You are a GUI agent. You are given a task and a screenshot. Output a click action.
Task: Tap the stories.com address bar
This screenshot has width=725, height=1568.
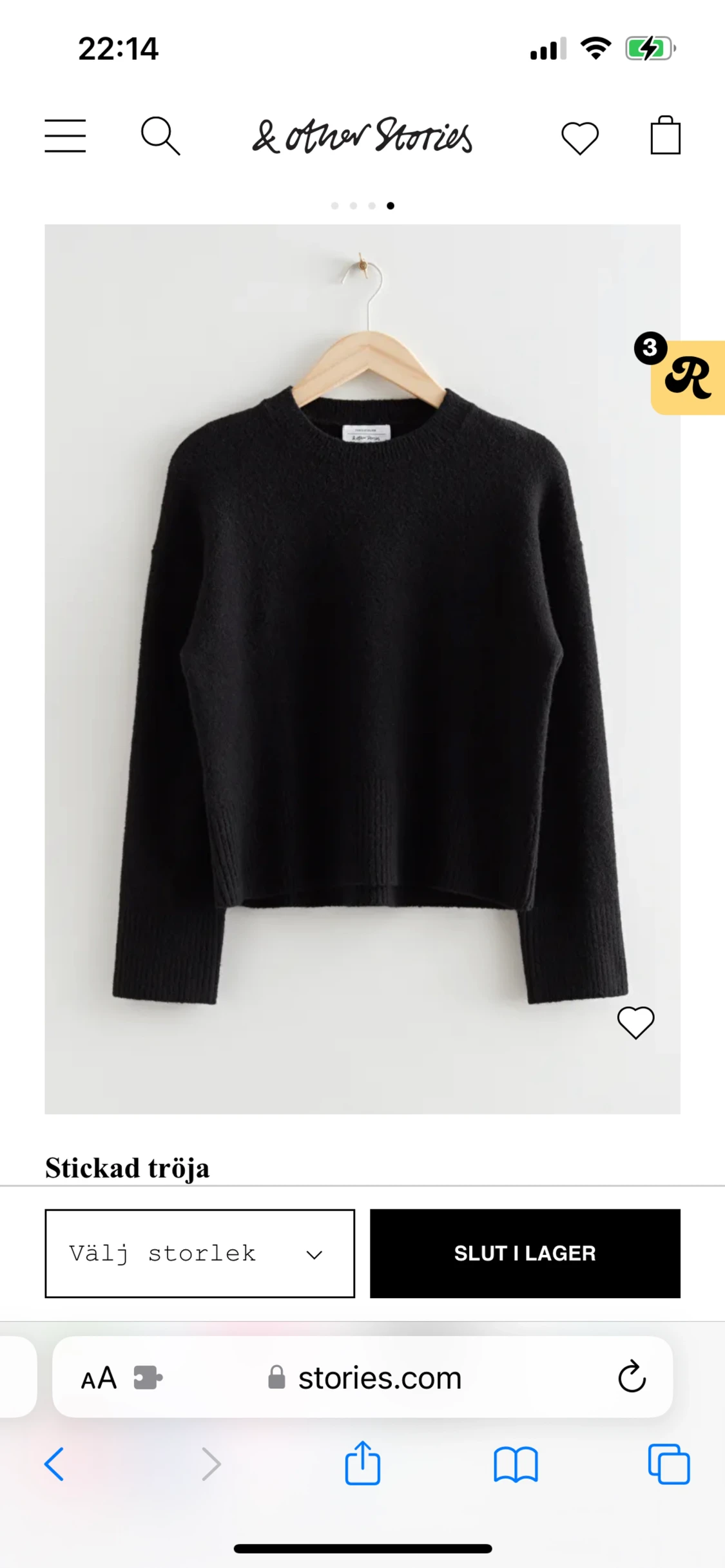379,1378
